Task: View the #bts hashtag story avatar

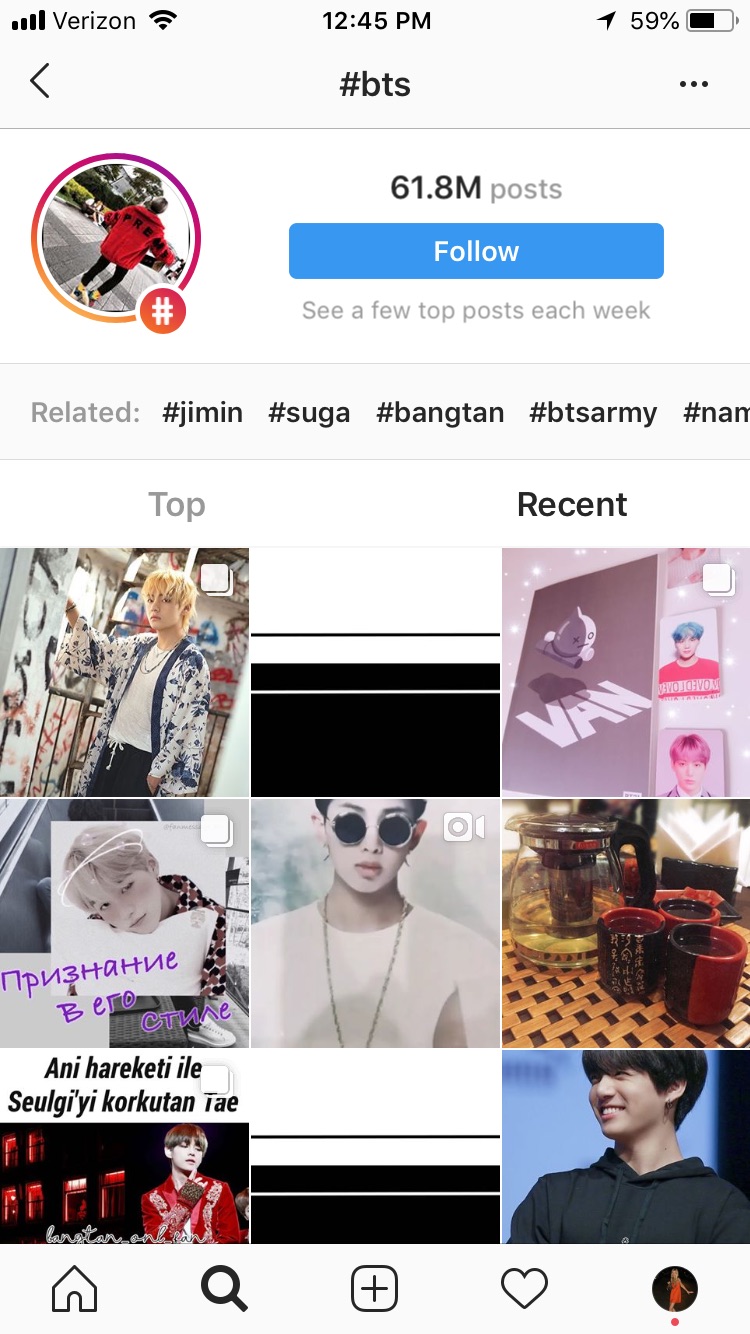Action: (116, 238)
